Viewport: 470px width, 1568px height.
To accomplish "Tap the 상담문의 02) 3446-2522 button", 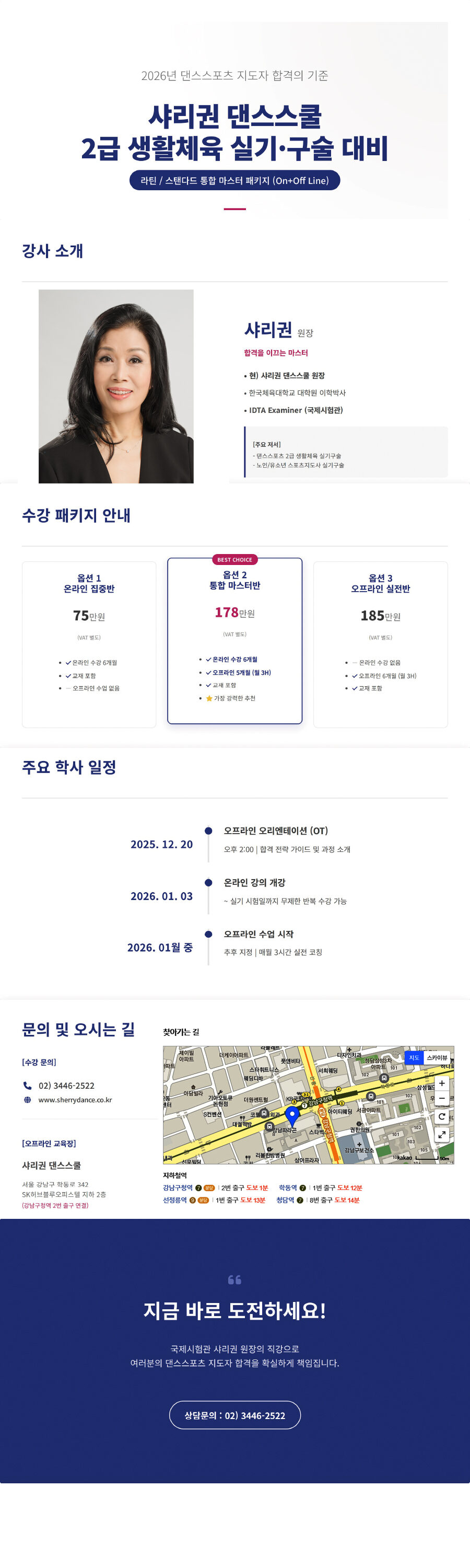I will (x=234, y=1415).
